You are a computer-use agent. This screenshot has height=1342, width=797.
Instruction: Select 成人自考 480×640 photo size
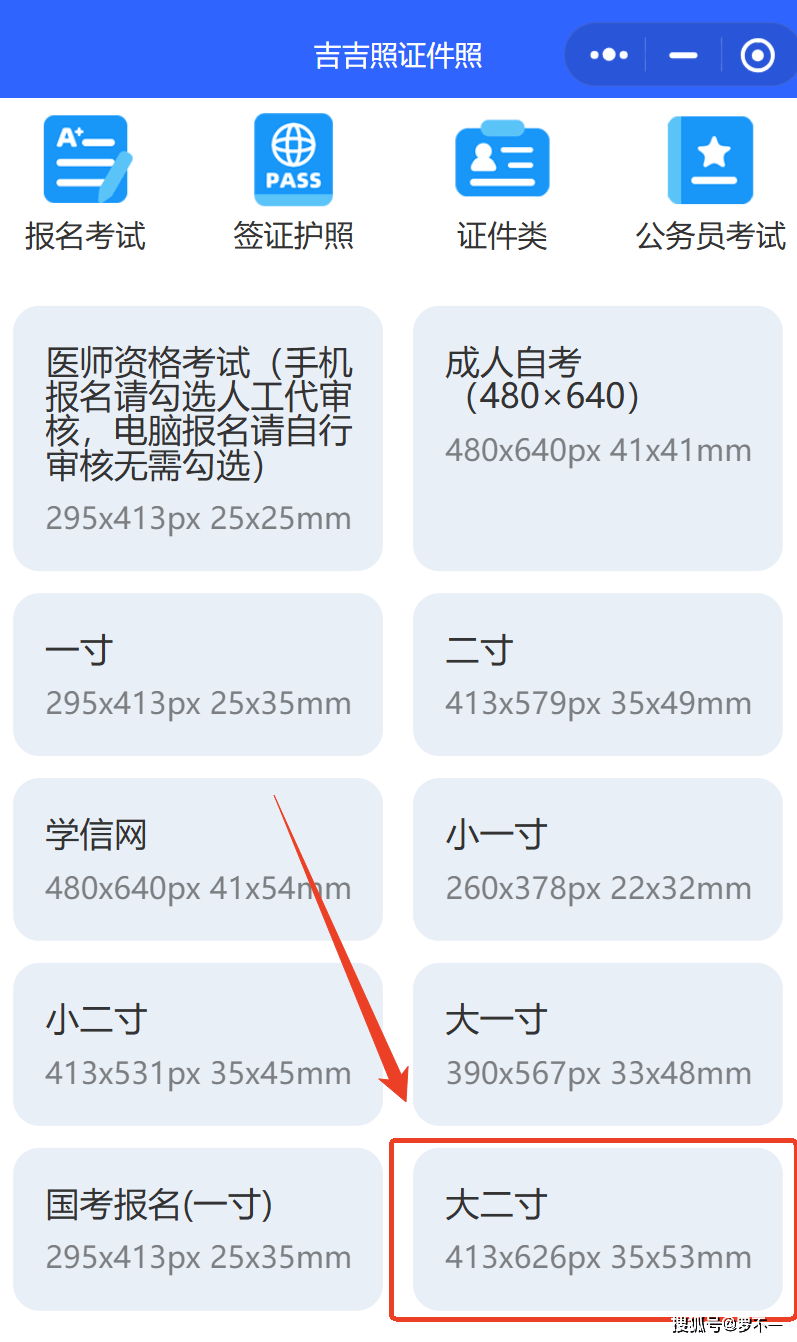[x=597, y=438]
